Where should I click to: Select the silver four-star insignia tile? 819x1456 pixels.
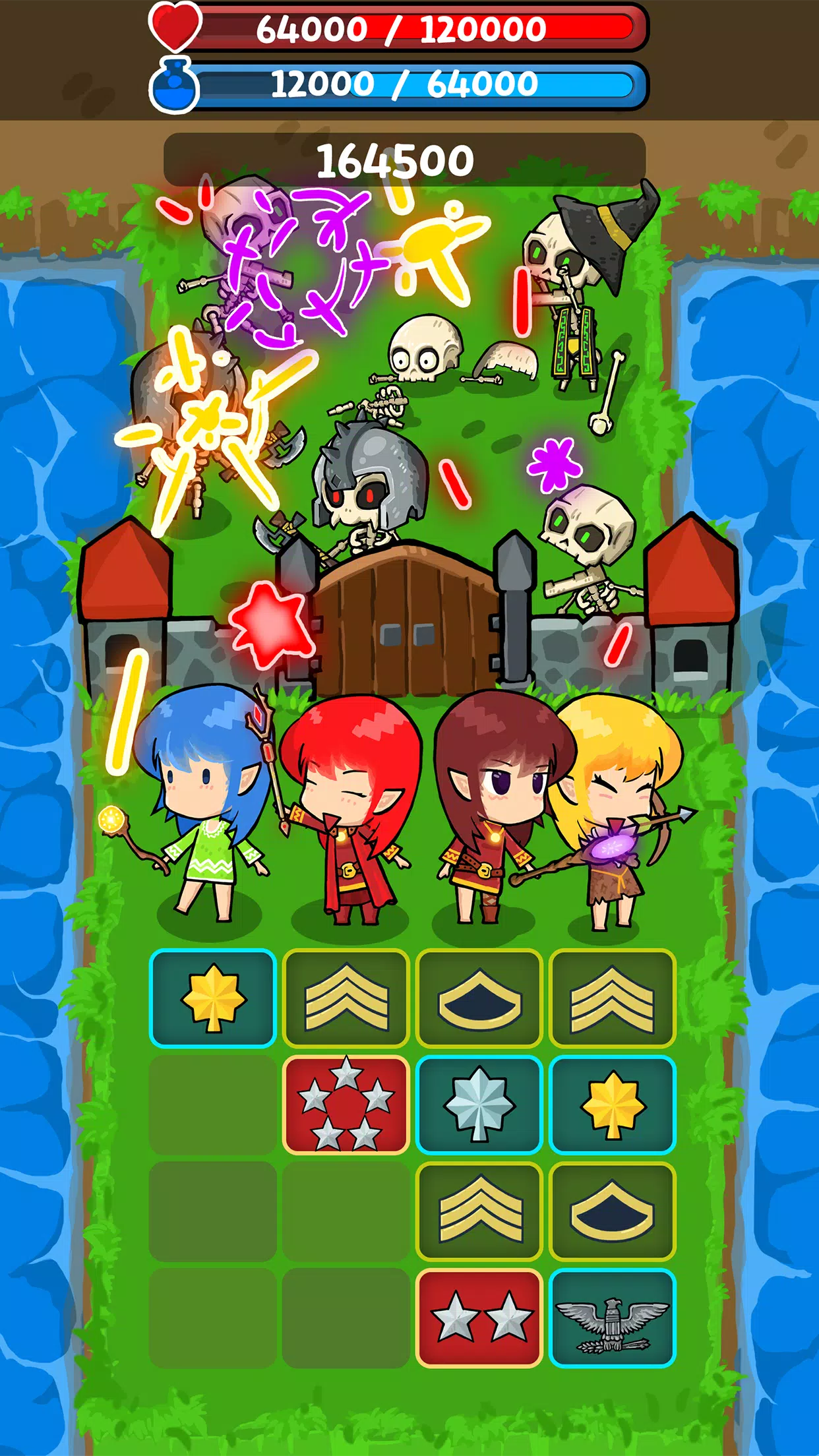pyautogui.click(x=479, y=1105)
